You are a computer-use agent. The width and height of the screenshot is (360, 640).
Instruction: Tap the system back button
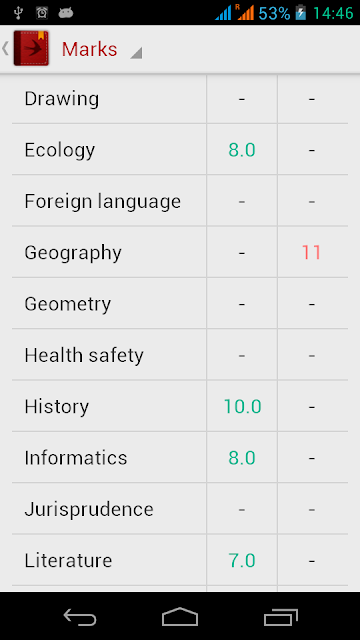[80, 616]
